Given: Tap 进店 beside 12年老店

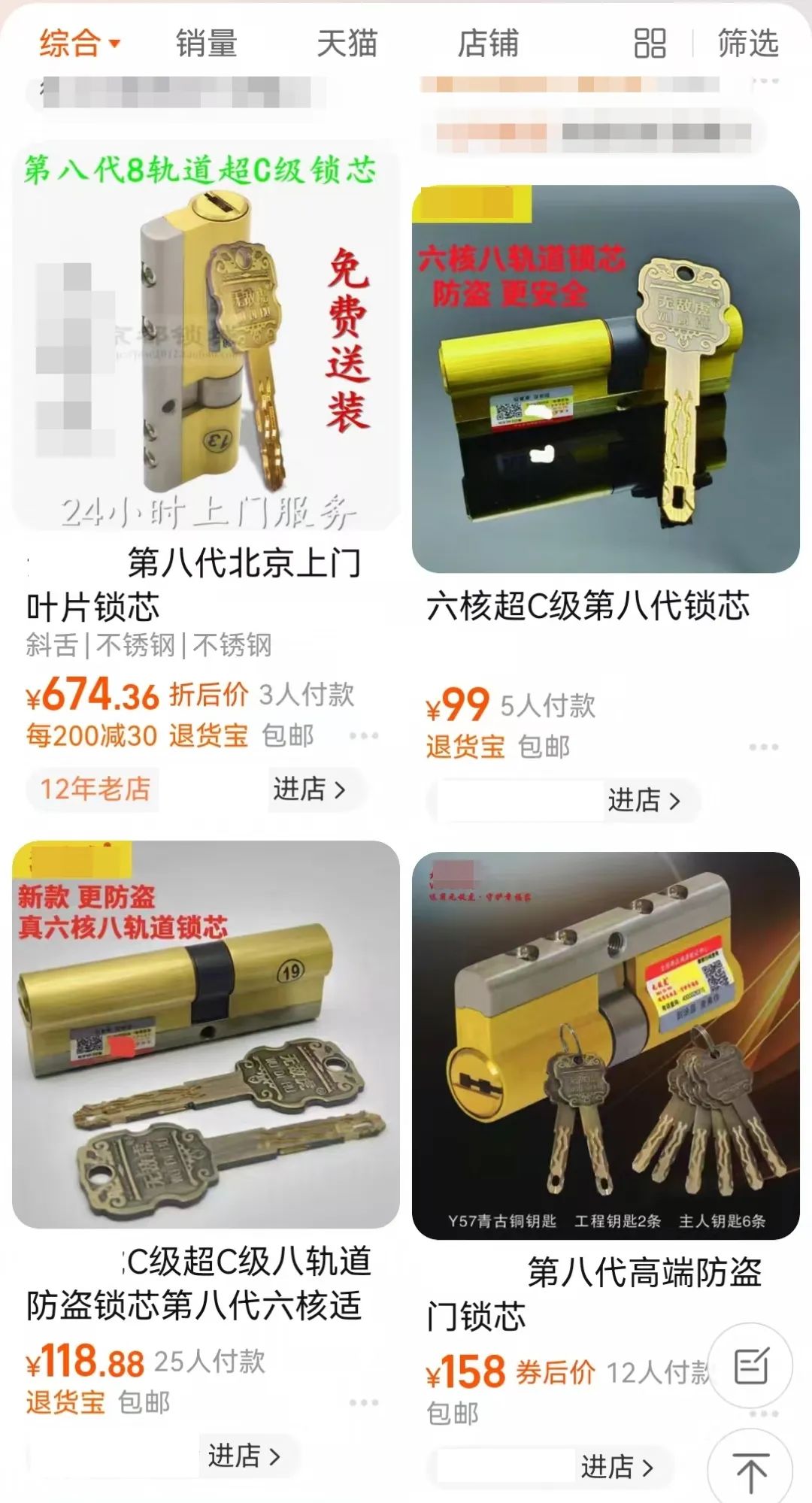Looking at the screenshot, I should pos(310,789).
